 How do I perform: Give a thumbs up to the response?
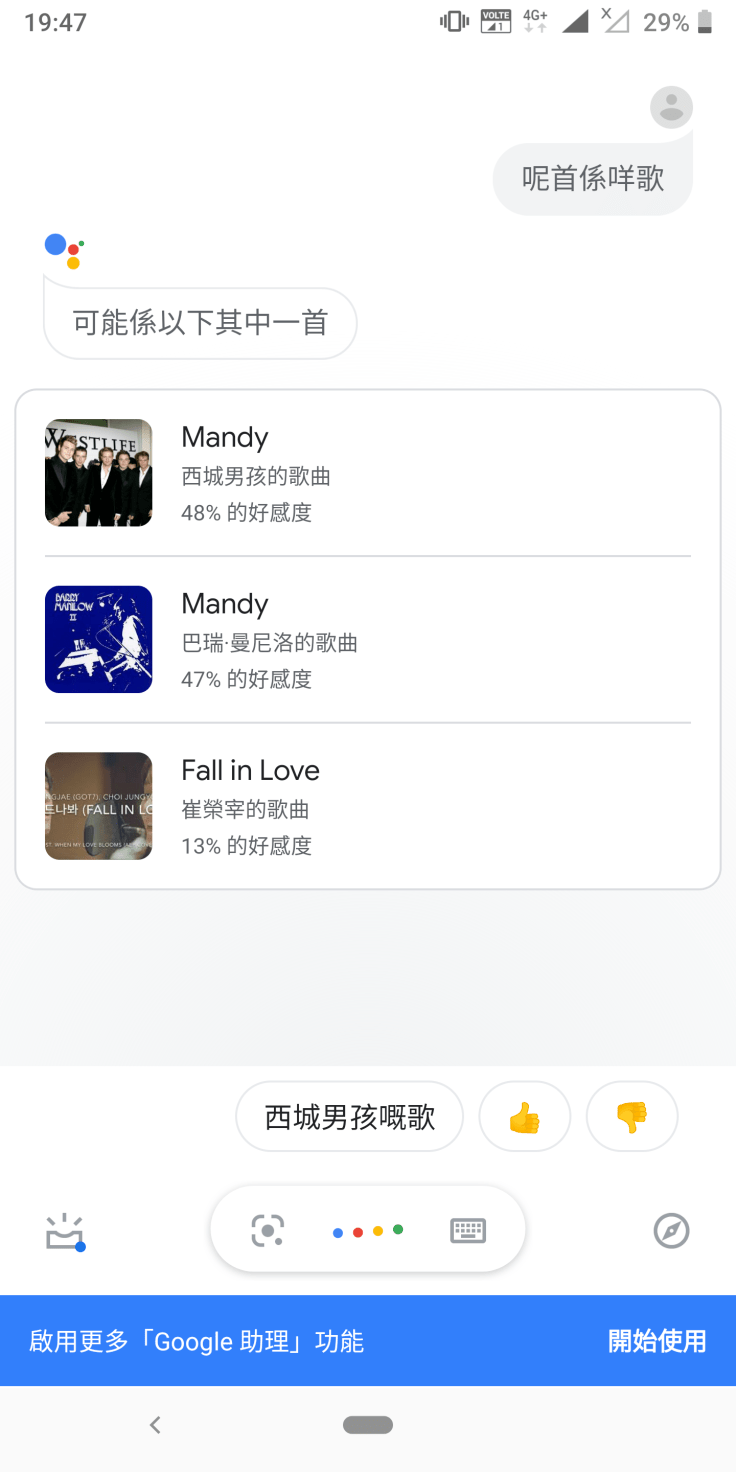click(x=525, y=1117)
